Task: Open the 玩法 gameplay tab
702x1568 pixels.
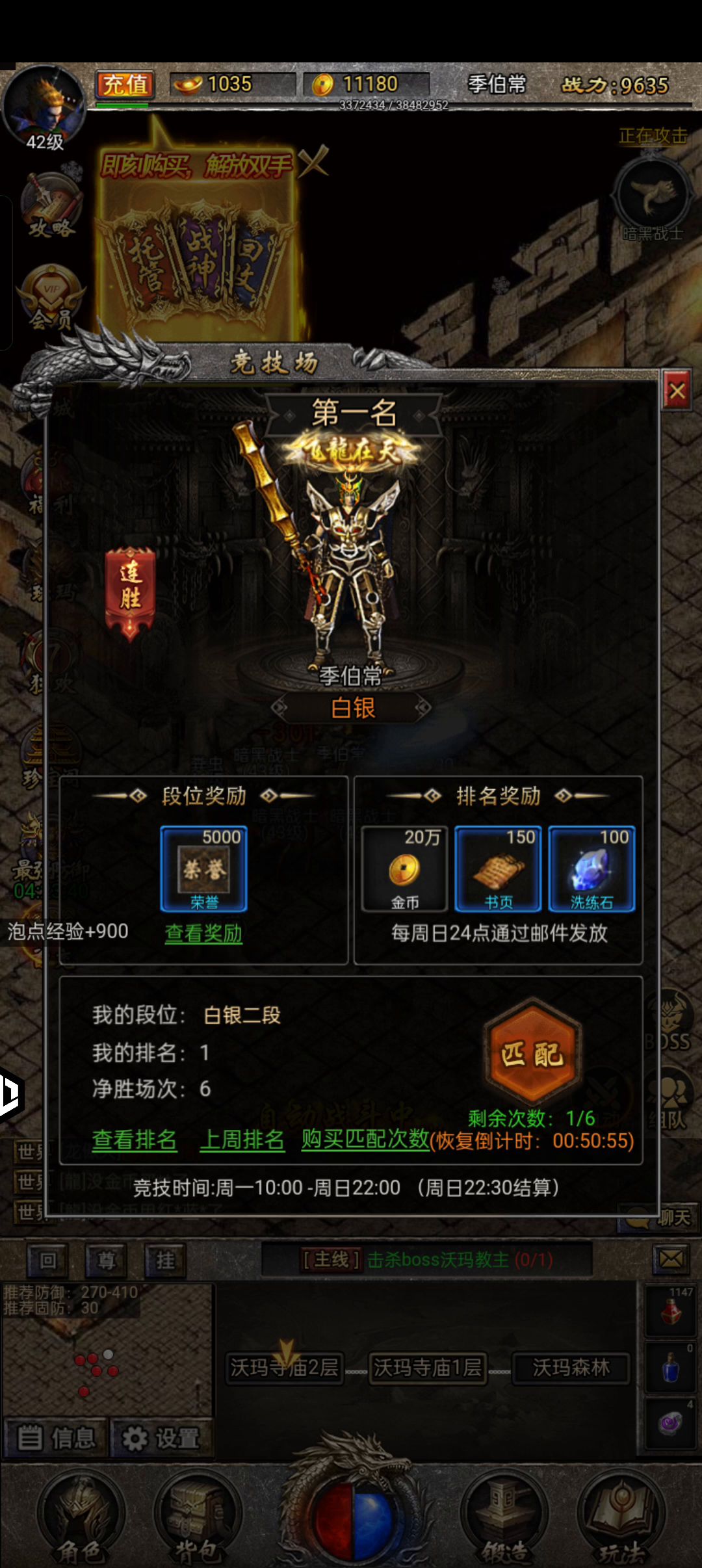Action: pos(621,1518)
